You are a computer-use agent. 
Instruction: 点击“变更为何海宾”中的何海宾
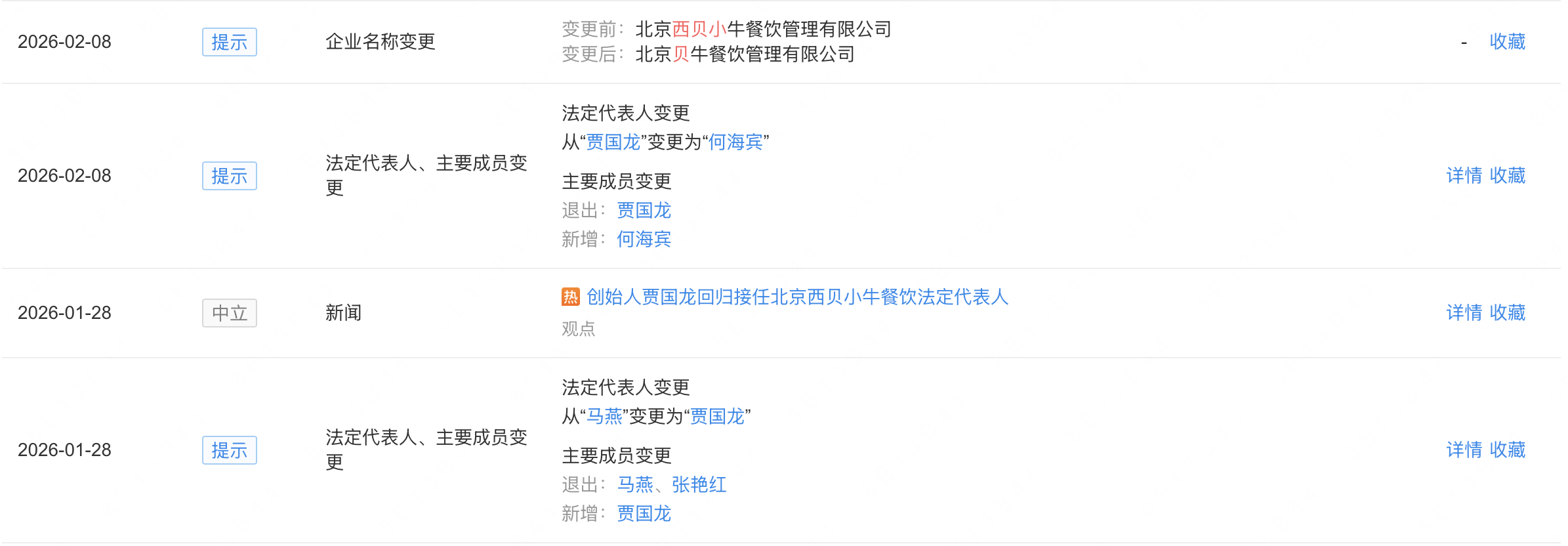point(735,142)
